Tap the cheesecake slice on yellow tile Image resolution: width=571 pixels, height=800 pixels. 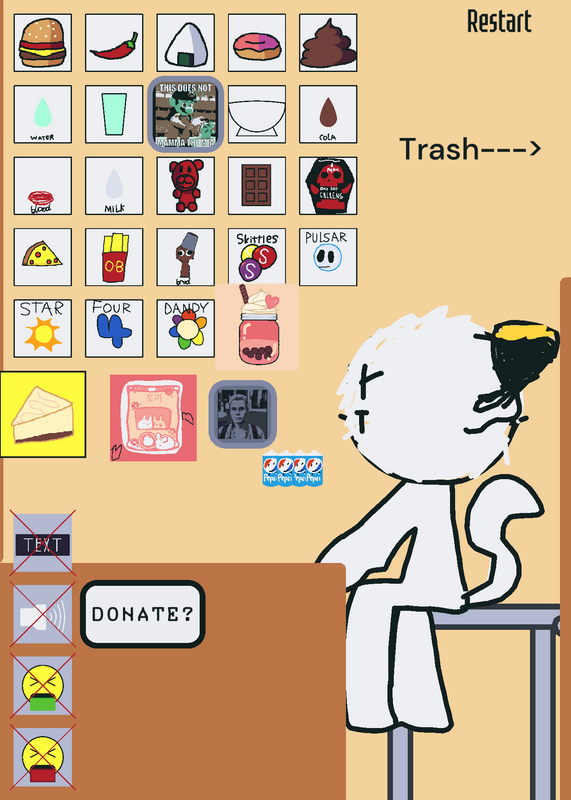pyautogui.click(x=43, y=414)
